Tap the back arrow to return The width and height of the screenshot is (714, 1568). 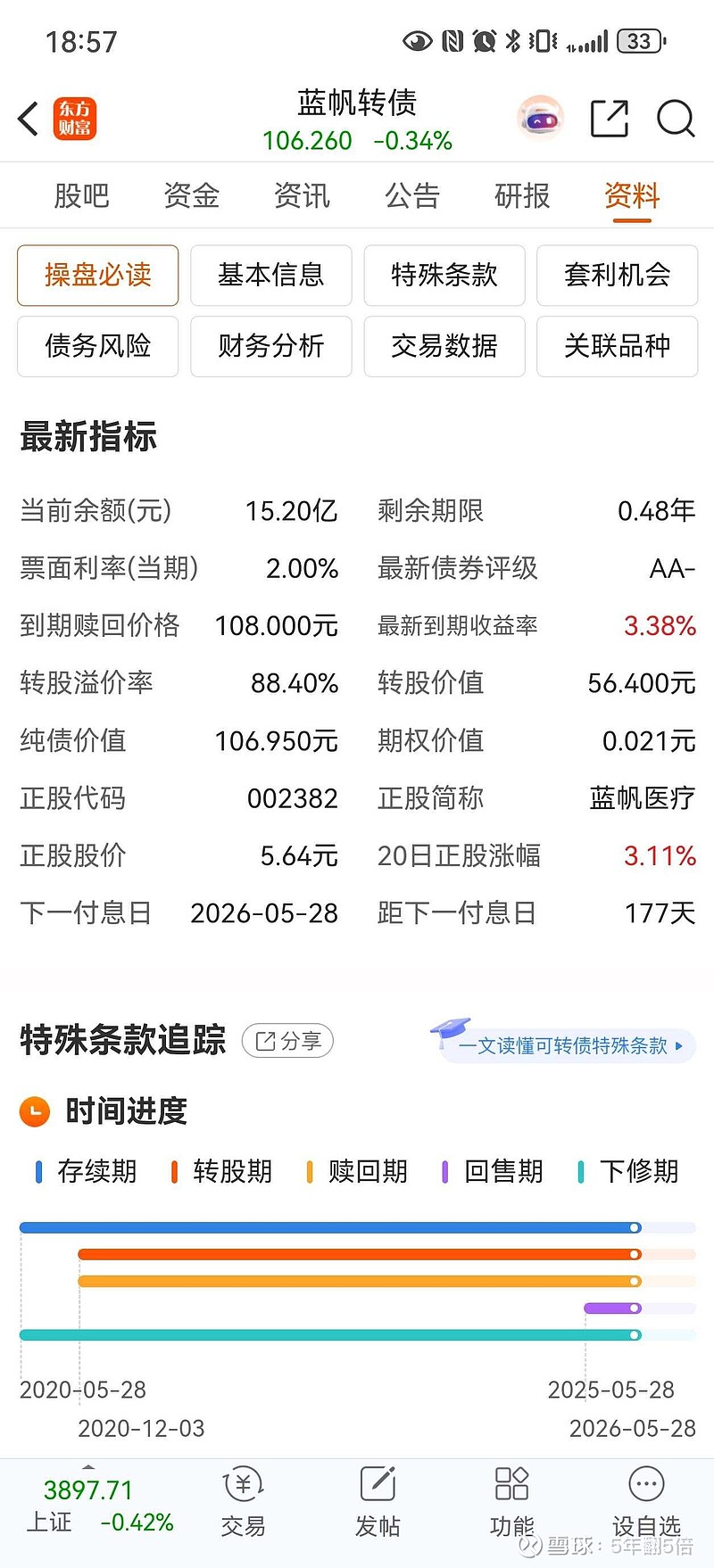coord(27,118)
